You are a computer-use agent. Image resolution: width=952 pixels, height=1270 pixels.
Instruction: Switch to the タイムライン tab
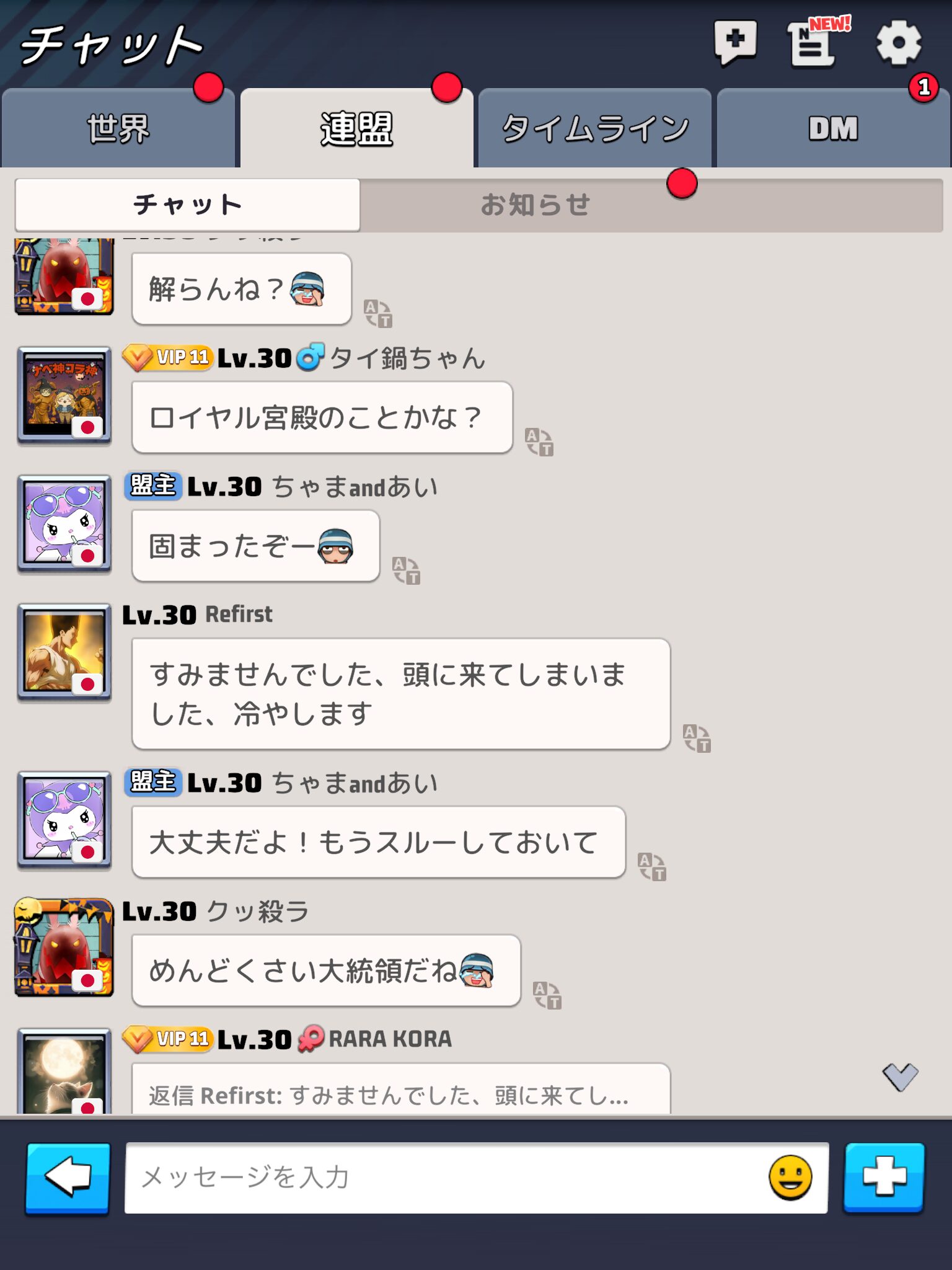[x=594, y=129]
